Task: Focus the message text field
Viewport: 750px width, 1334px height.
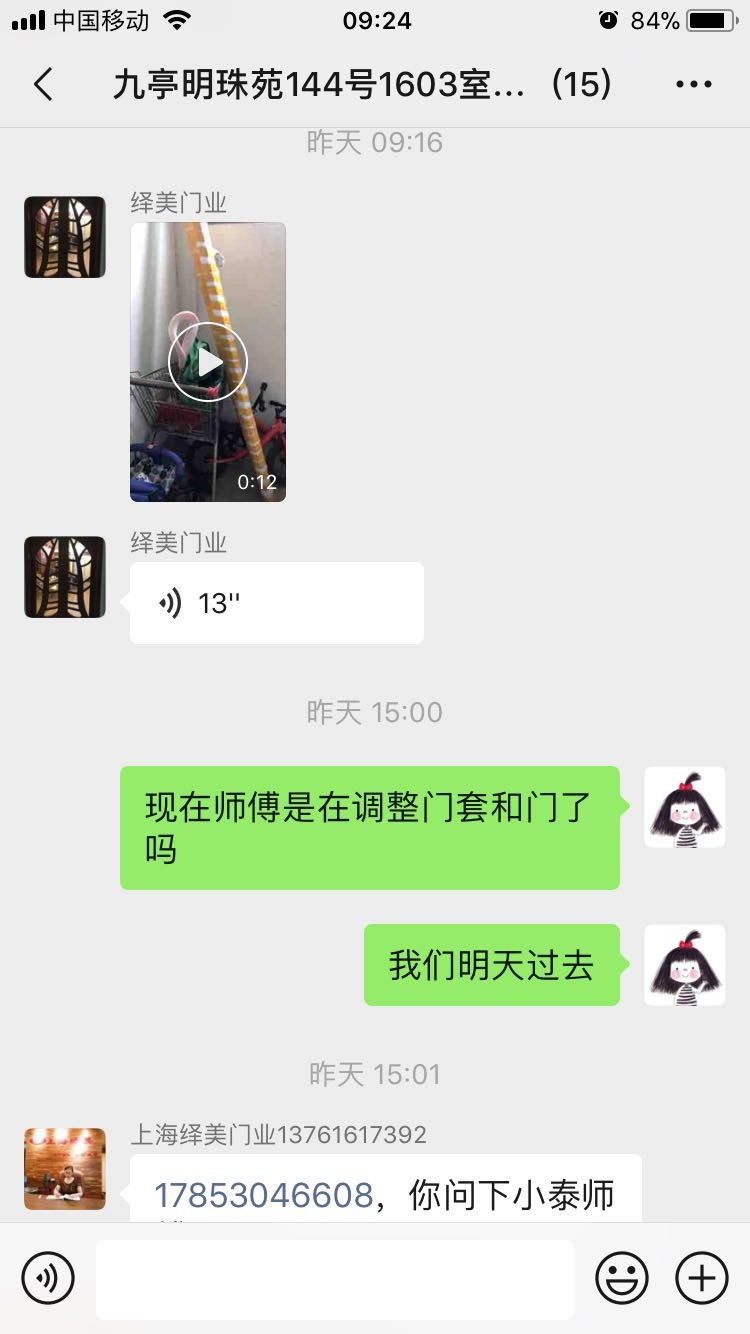Action: [x=334, y=1279]
